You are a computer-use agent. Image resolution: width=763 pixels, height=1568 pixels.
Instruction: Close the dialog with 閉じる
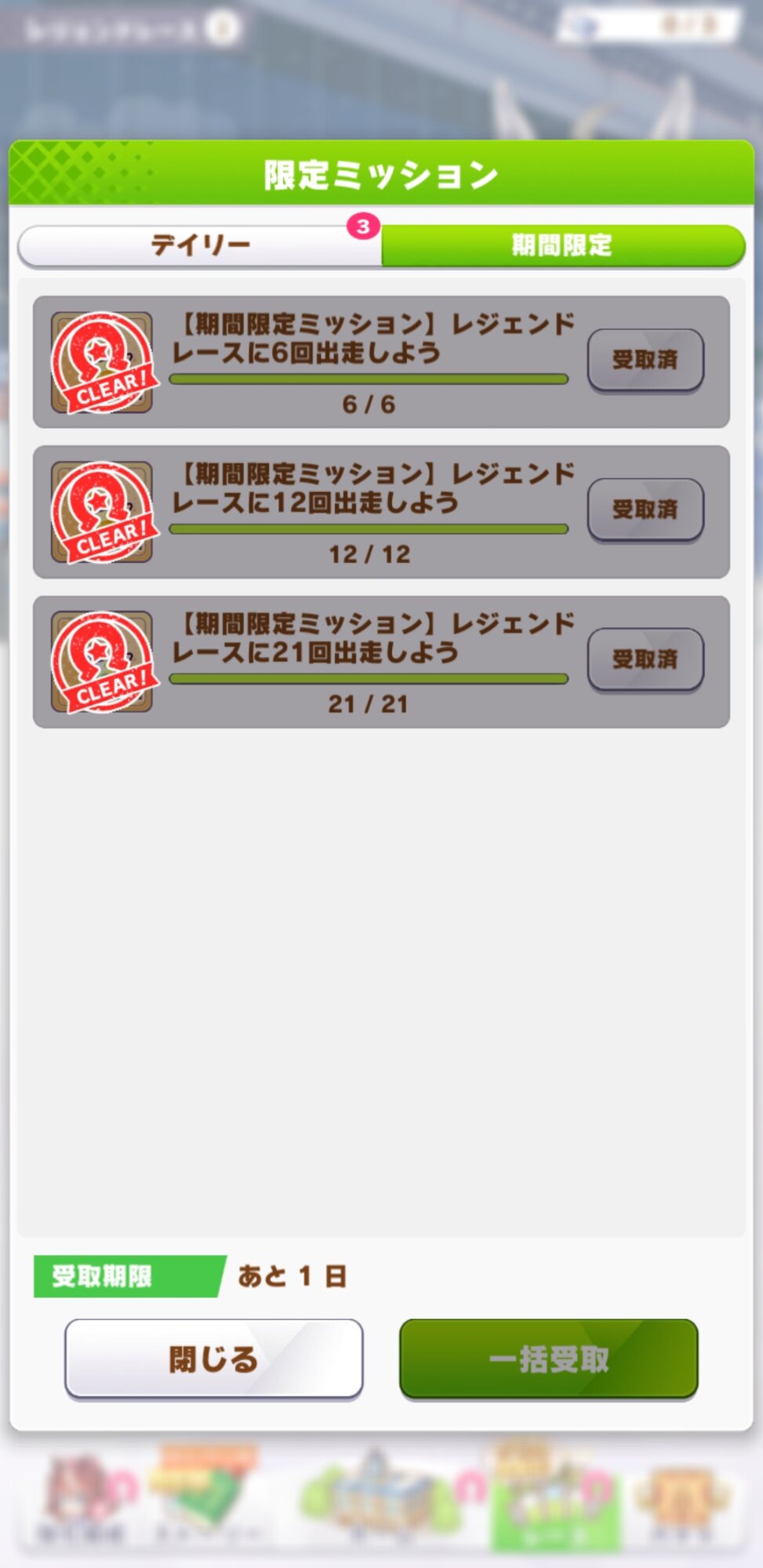click(214, 1359)
